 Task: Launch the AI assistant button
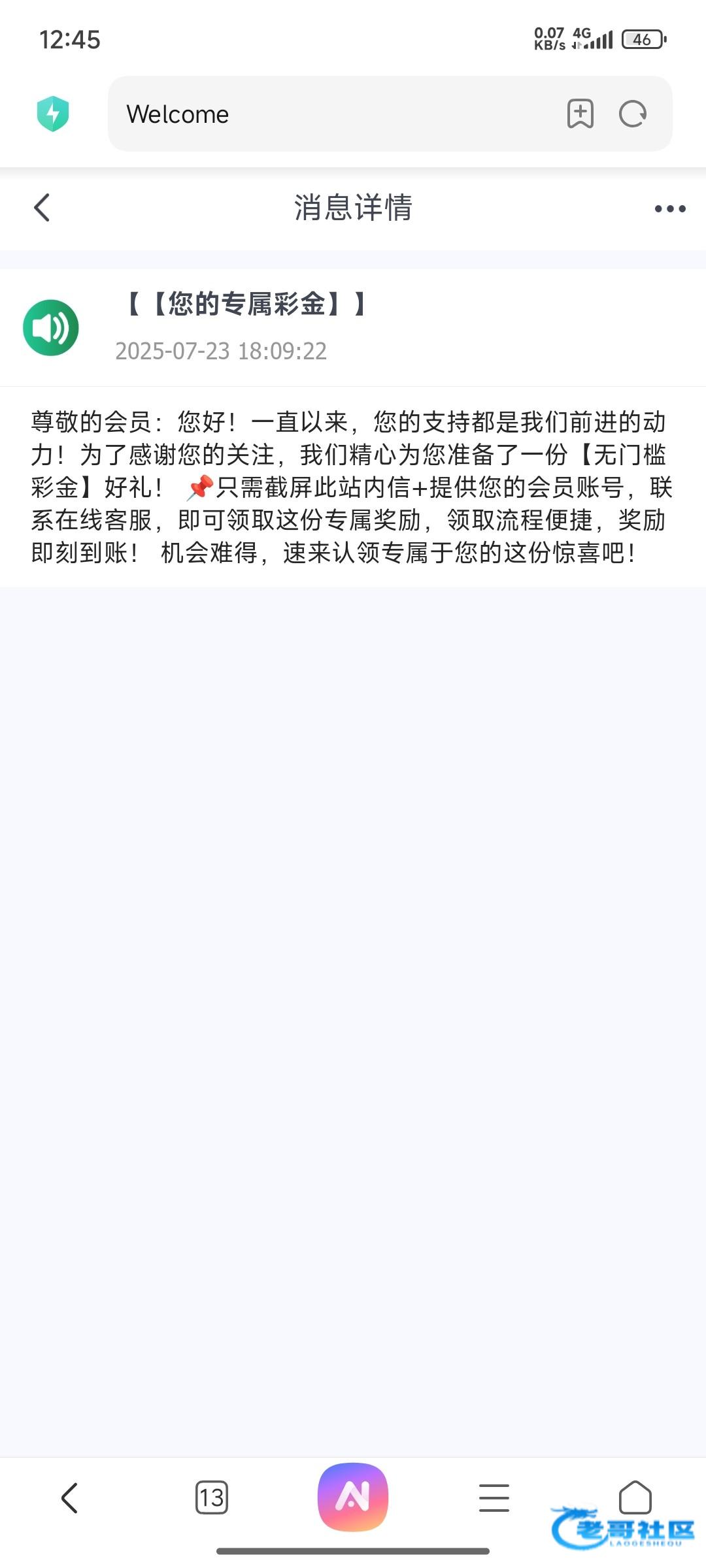(x=353, y=1497)
